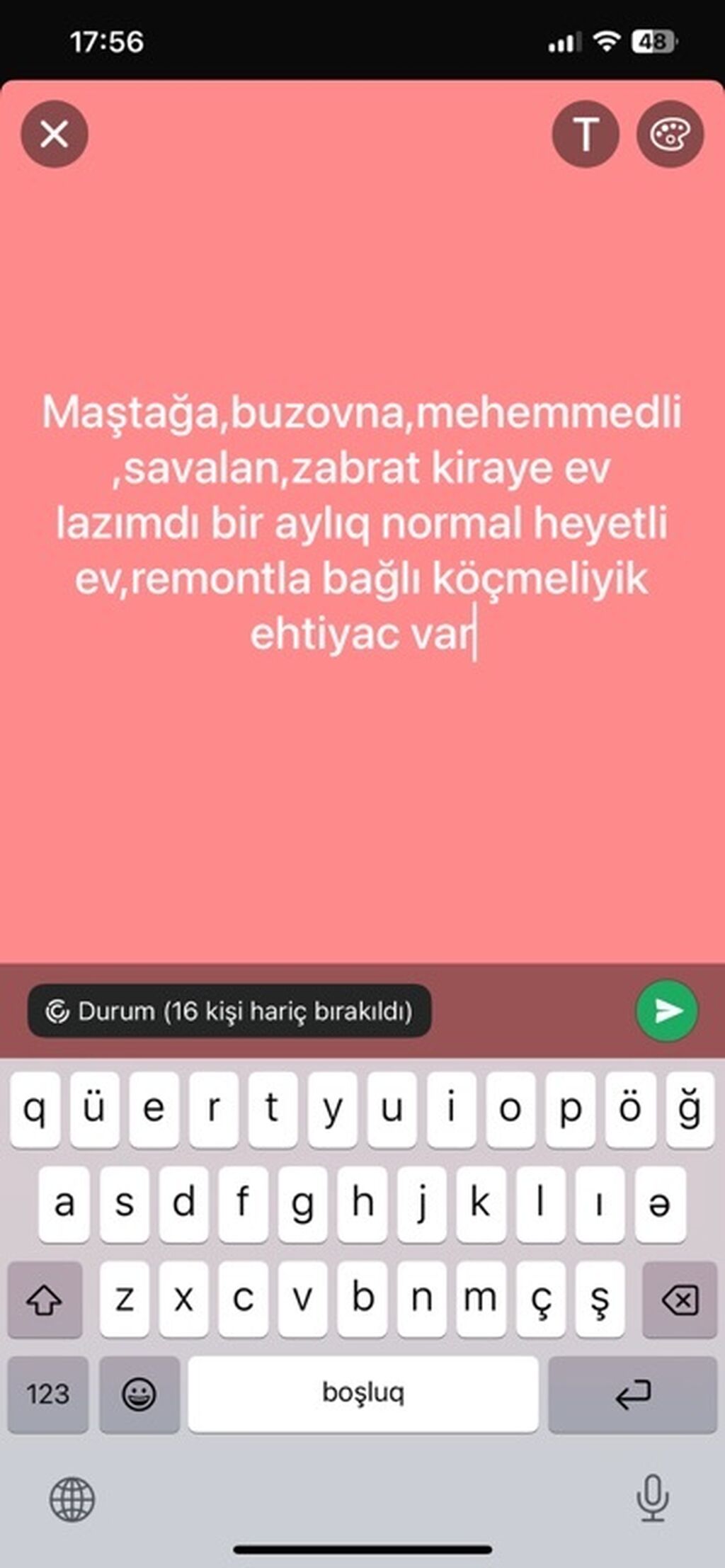
Task: Send the status update
Action: [x=666, y=1011]
